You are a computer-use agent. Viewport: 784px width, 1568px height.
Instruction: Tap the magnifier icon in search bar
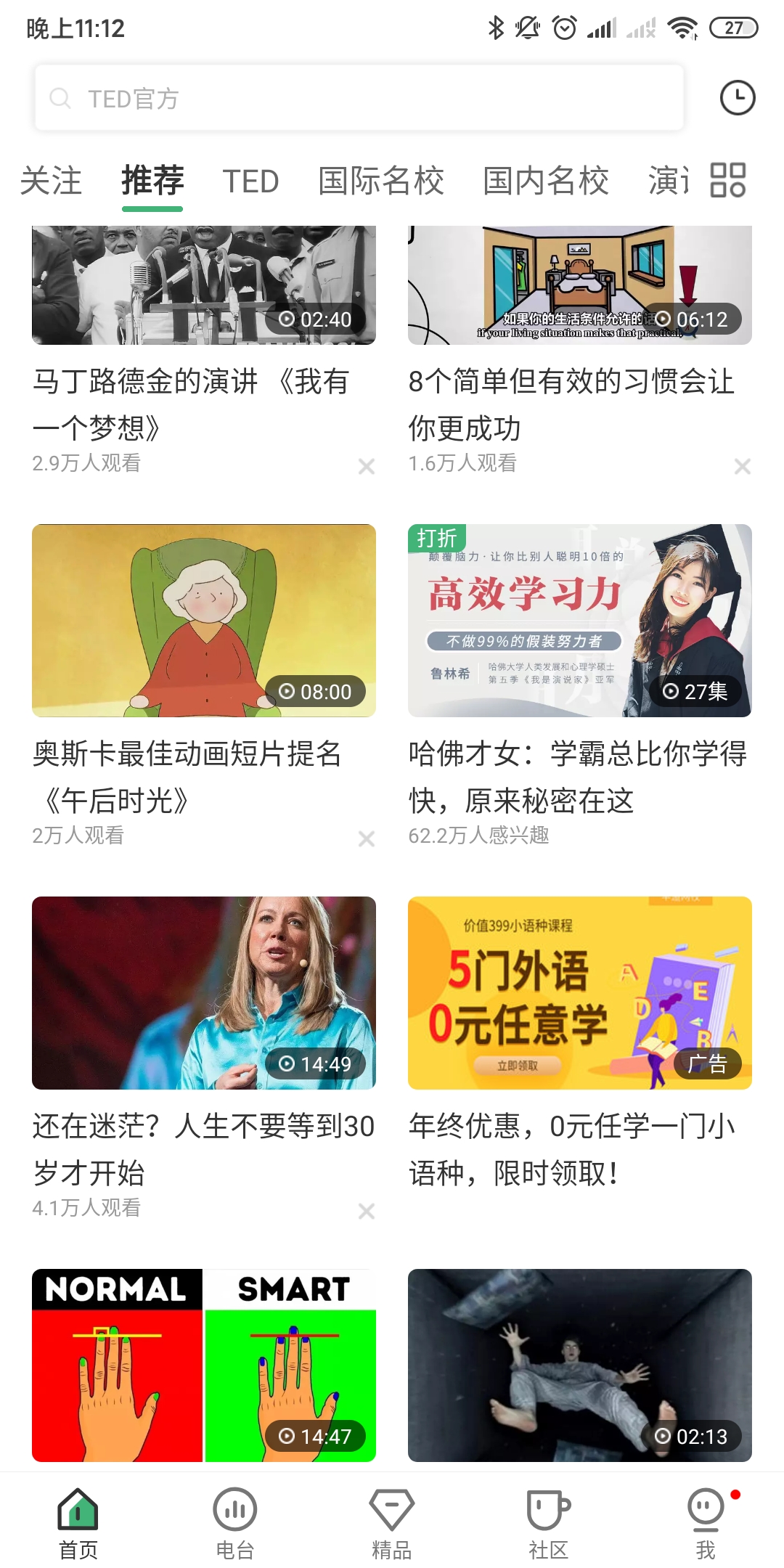(x=61, y=97)
